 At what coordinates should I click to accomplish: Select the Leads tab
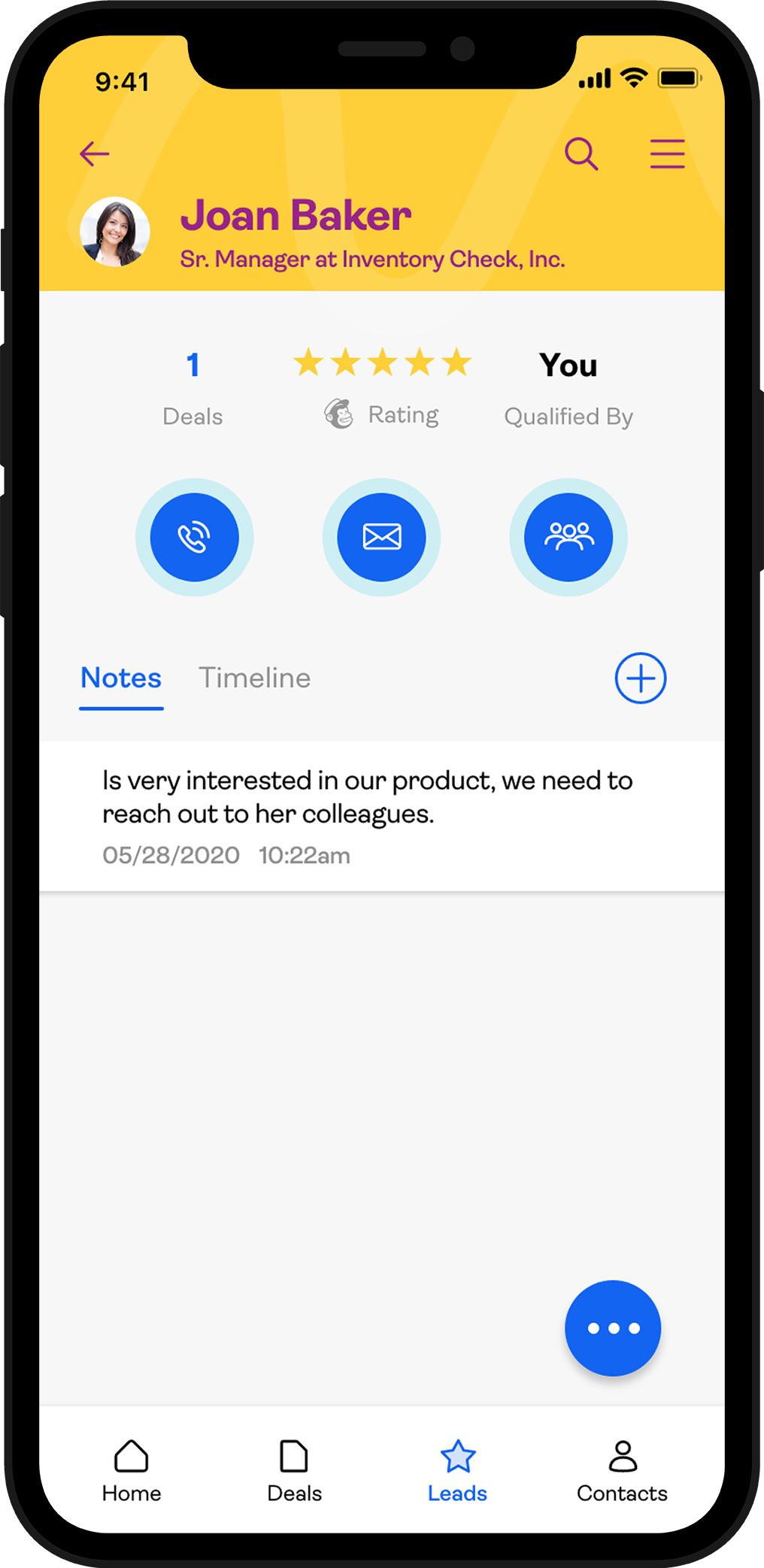tap(457, 1471)
